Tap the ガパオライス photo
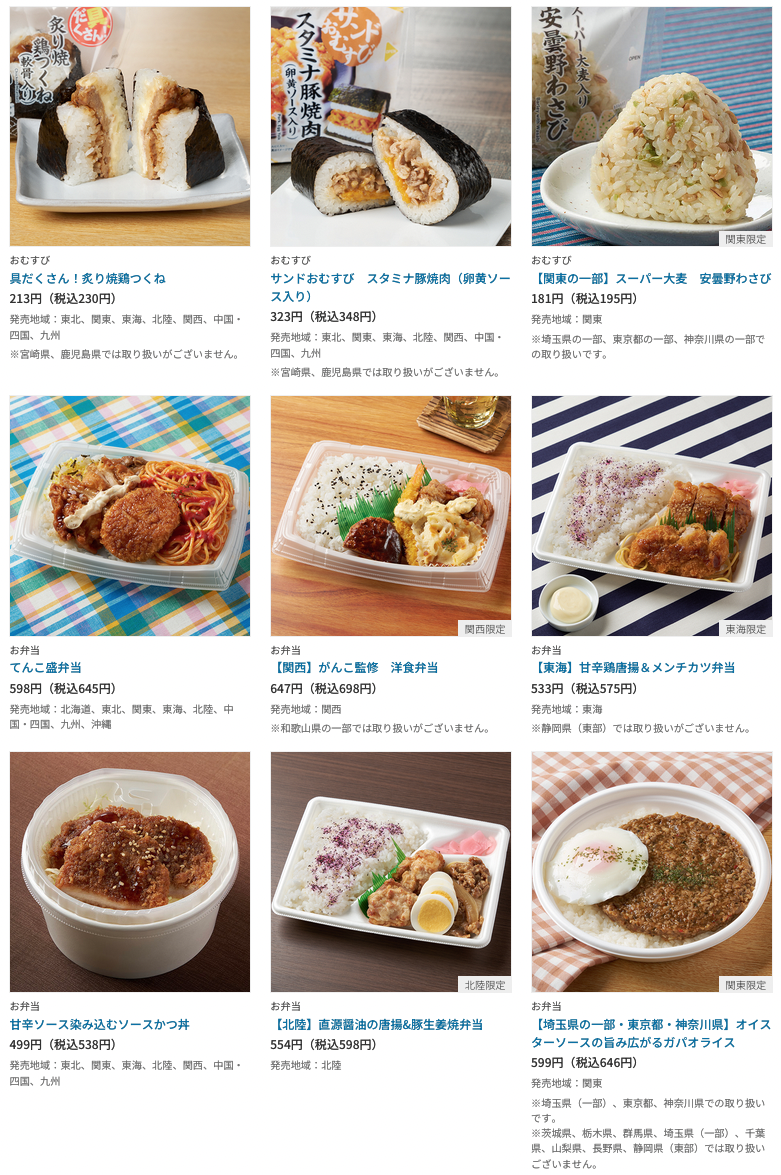 pos(651,871)
